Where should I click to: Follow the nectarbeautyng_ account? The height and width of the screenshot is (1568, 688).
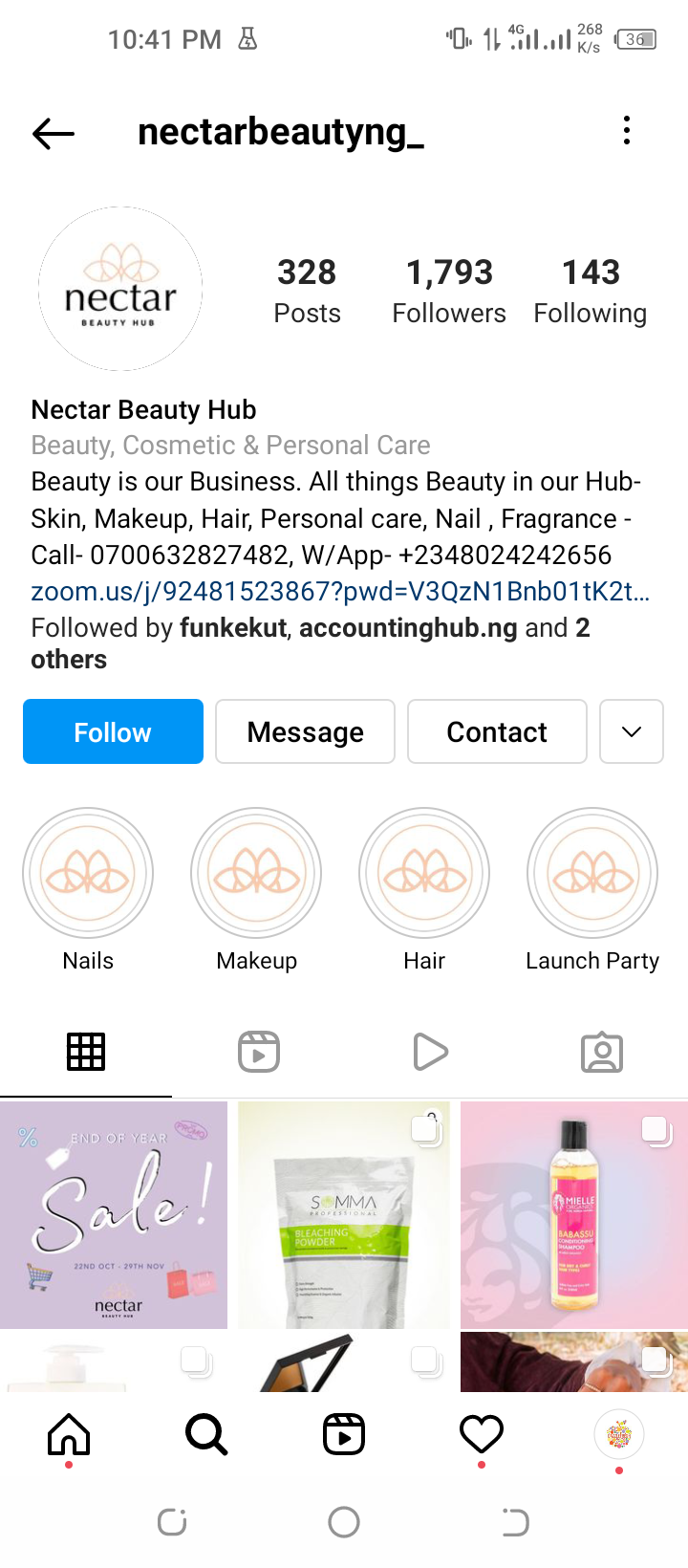point(113,731)
